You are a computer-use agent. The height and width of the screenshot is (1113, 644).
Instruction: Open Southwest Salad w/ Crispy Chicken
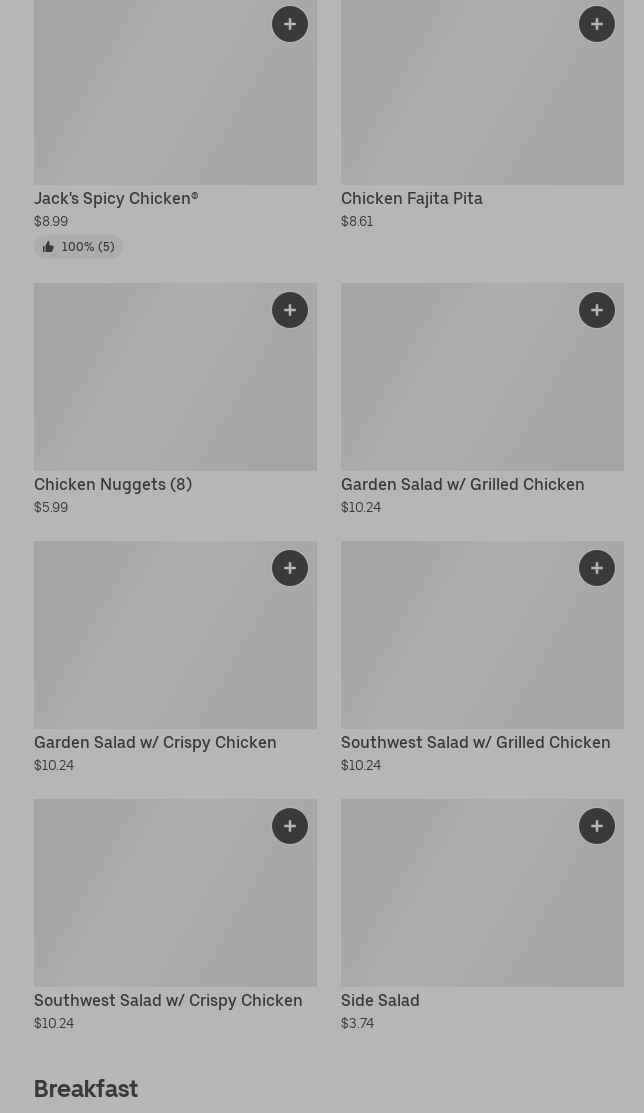(x=168, y=1000)
